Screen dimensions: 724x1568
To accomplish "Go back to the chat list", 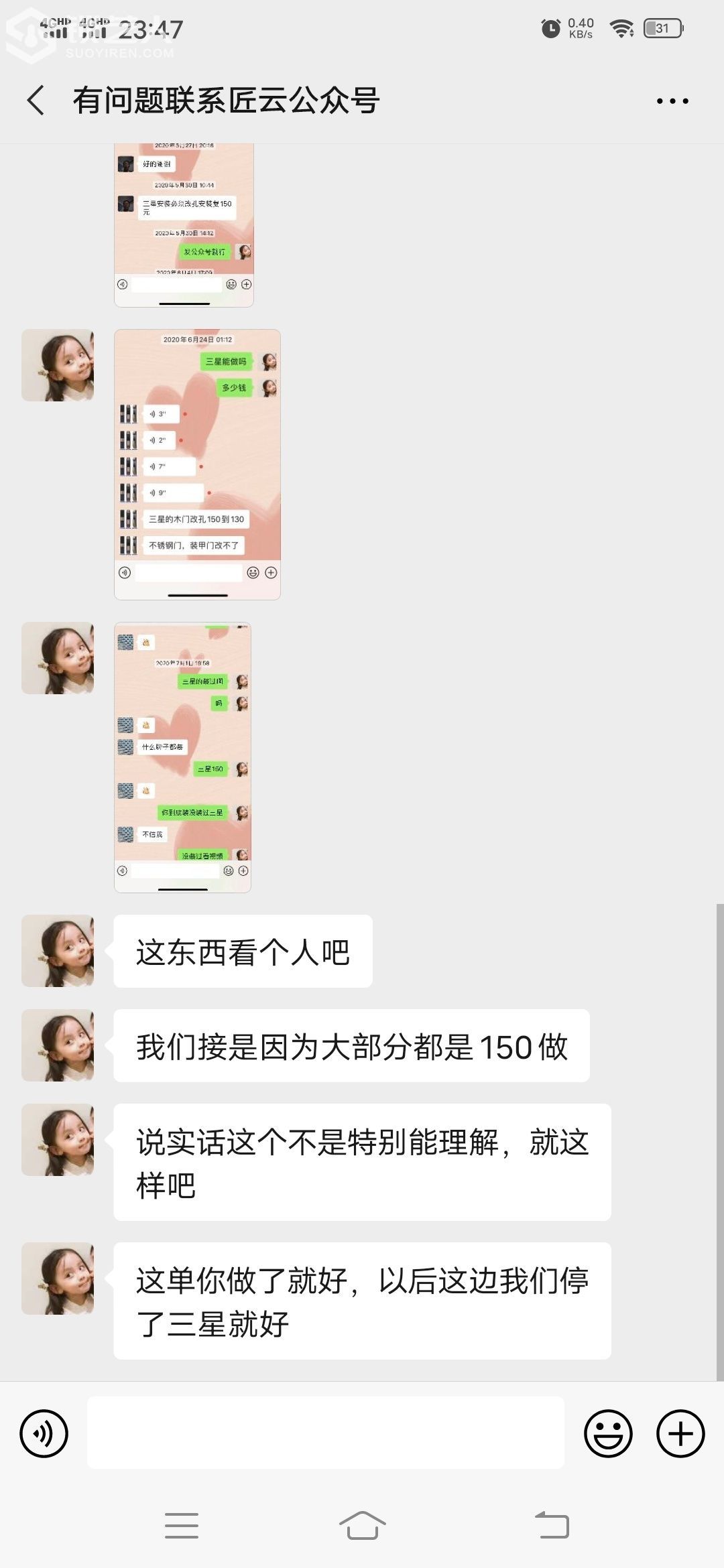I will (x=36, y=101).
